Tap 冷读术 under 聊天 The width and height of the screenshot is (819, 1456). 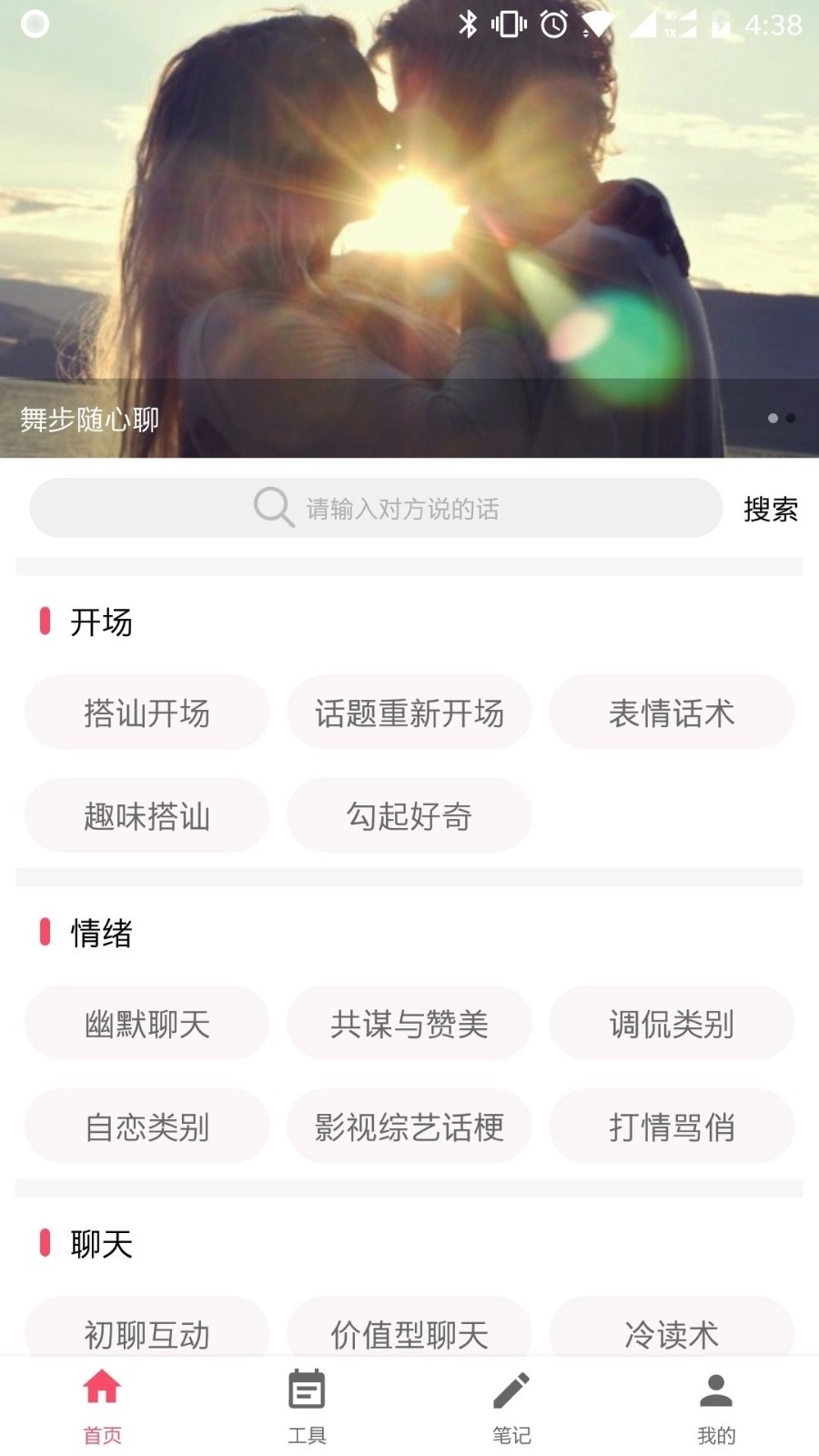(672, 1334)
